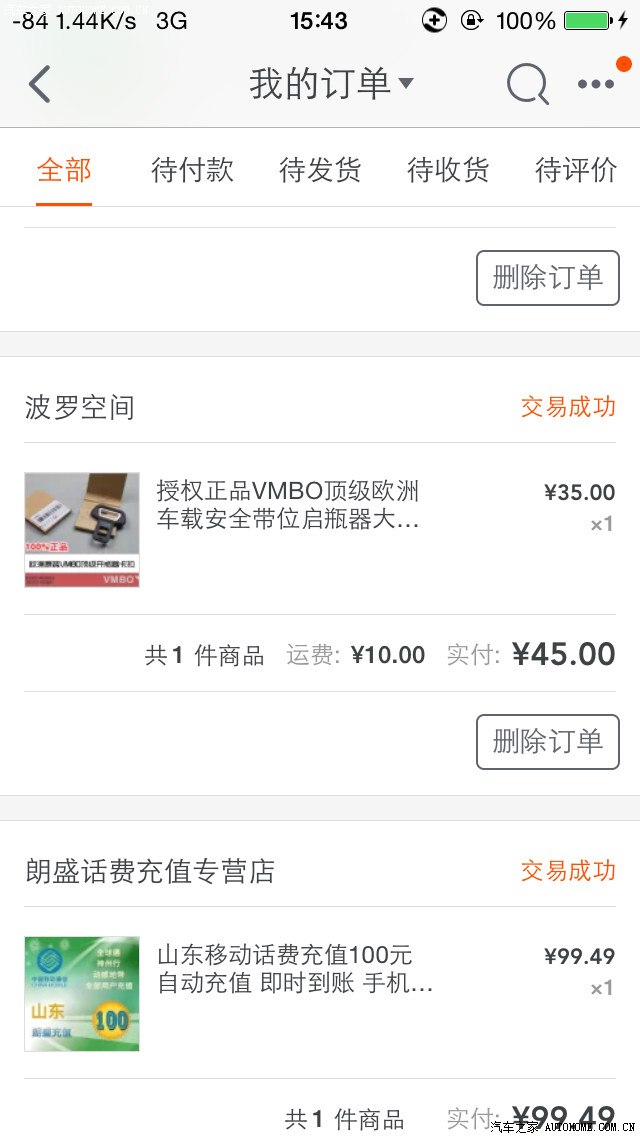This screenshot has height=1136, width=640.
Task: Tap the topmost 删除订单 button
Action: [x=547, y=277]
